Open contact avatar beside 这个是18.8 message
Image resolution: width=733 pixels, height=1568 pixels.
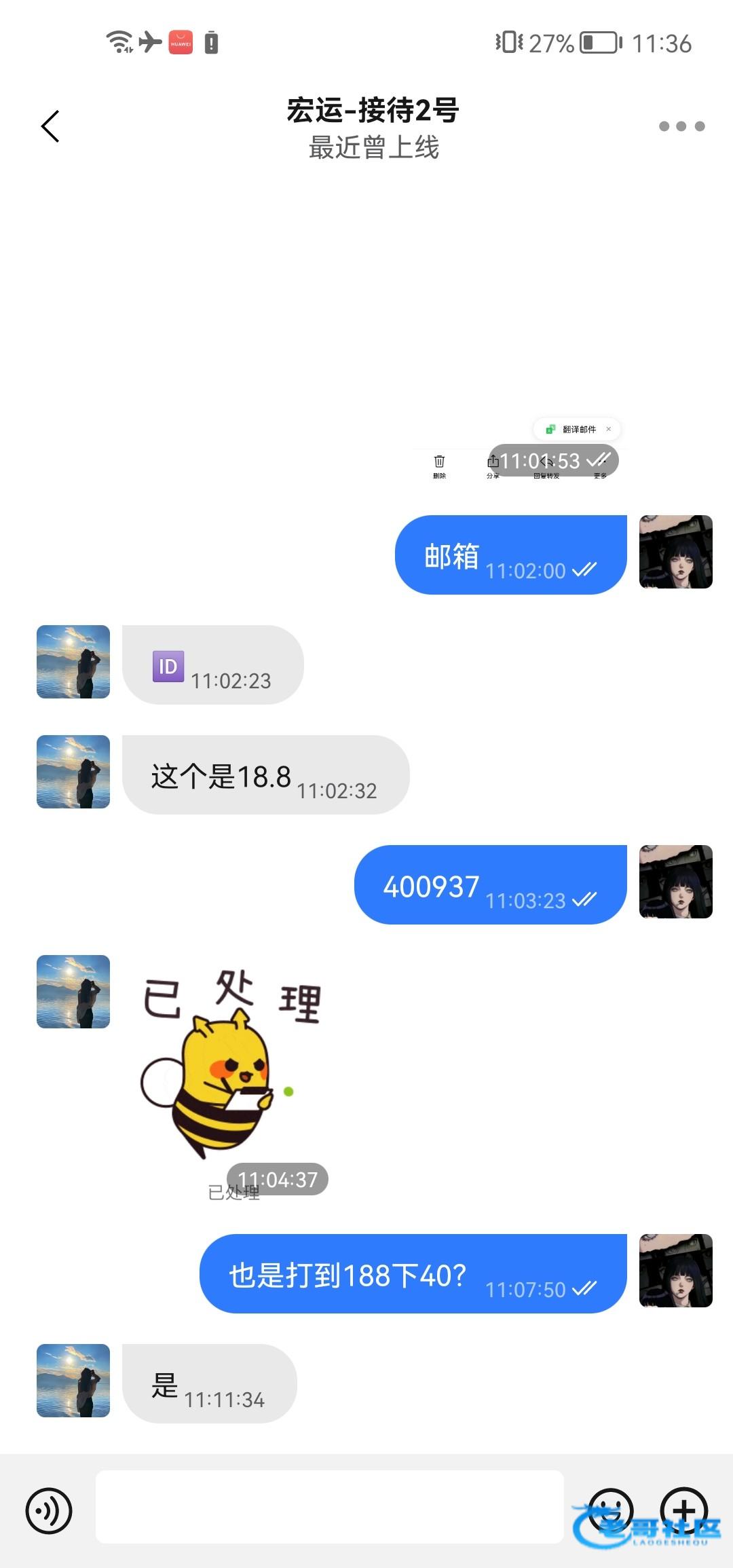coord(73,772)
